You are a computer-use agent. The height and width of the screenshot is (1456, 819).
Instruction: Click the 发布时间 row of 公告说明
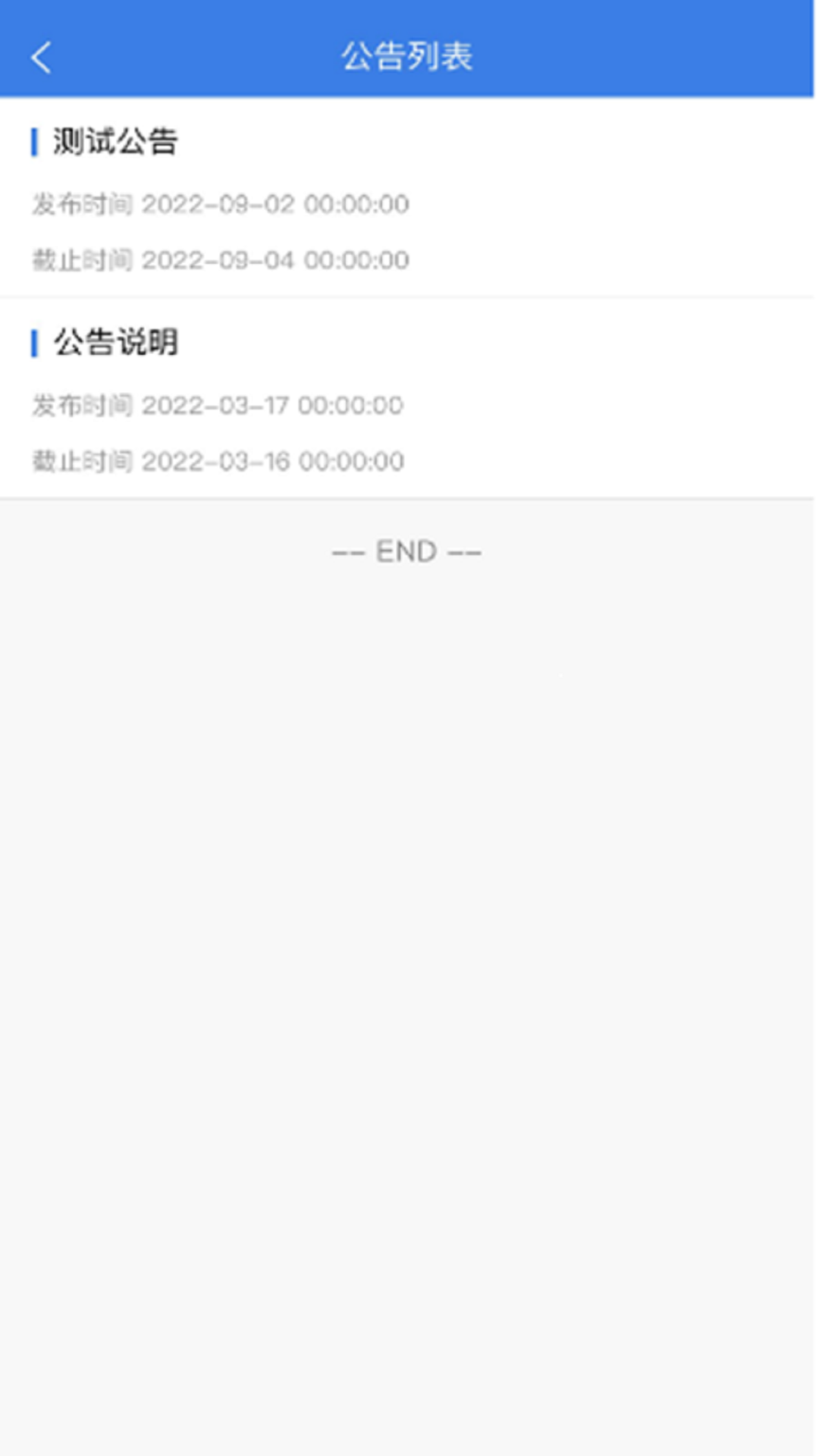[82, 406]
